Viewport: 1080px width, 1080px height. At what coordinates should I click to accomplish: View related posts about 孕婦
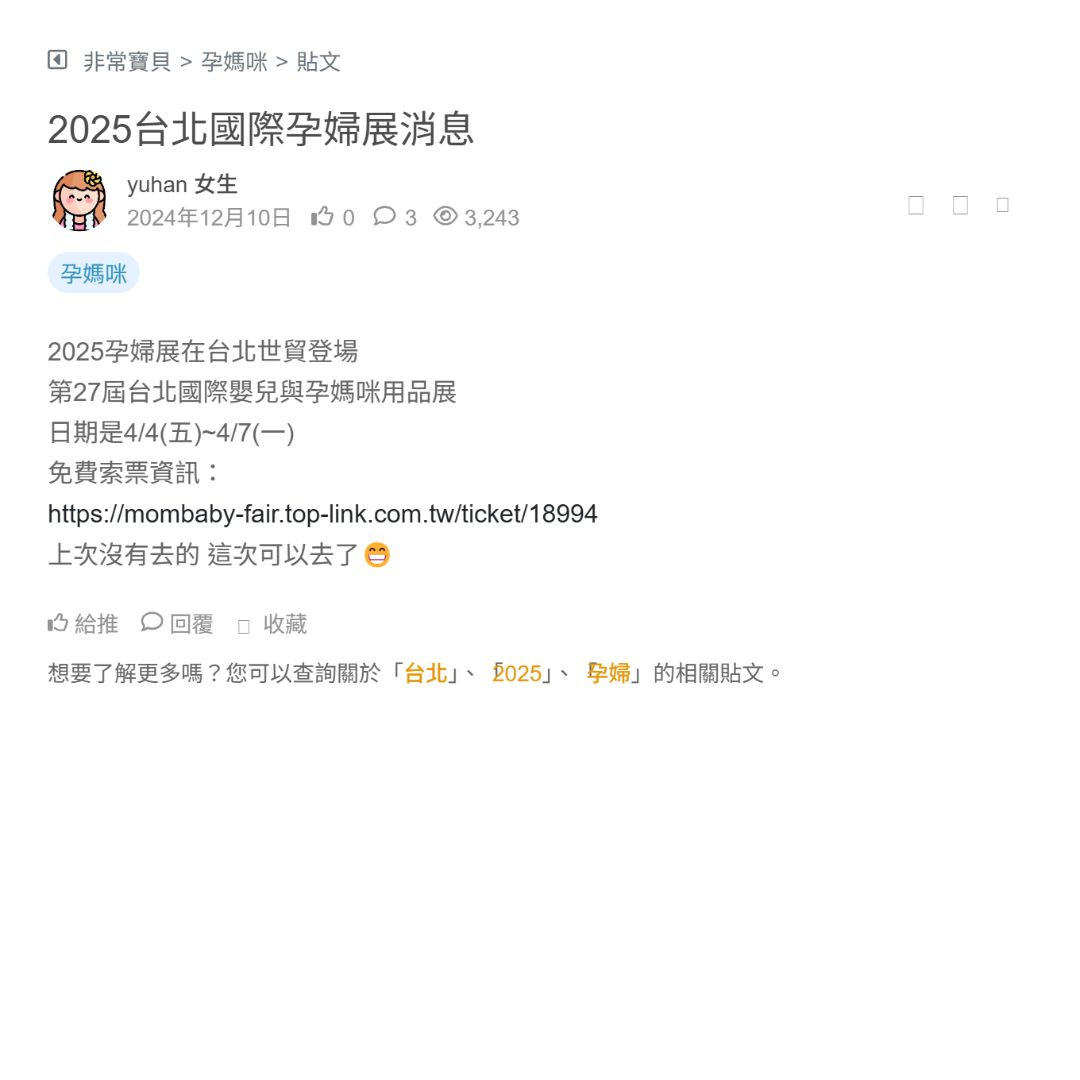608,673
